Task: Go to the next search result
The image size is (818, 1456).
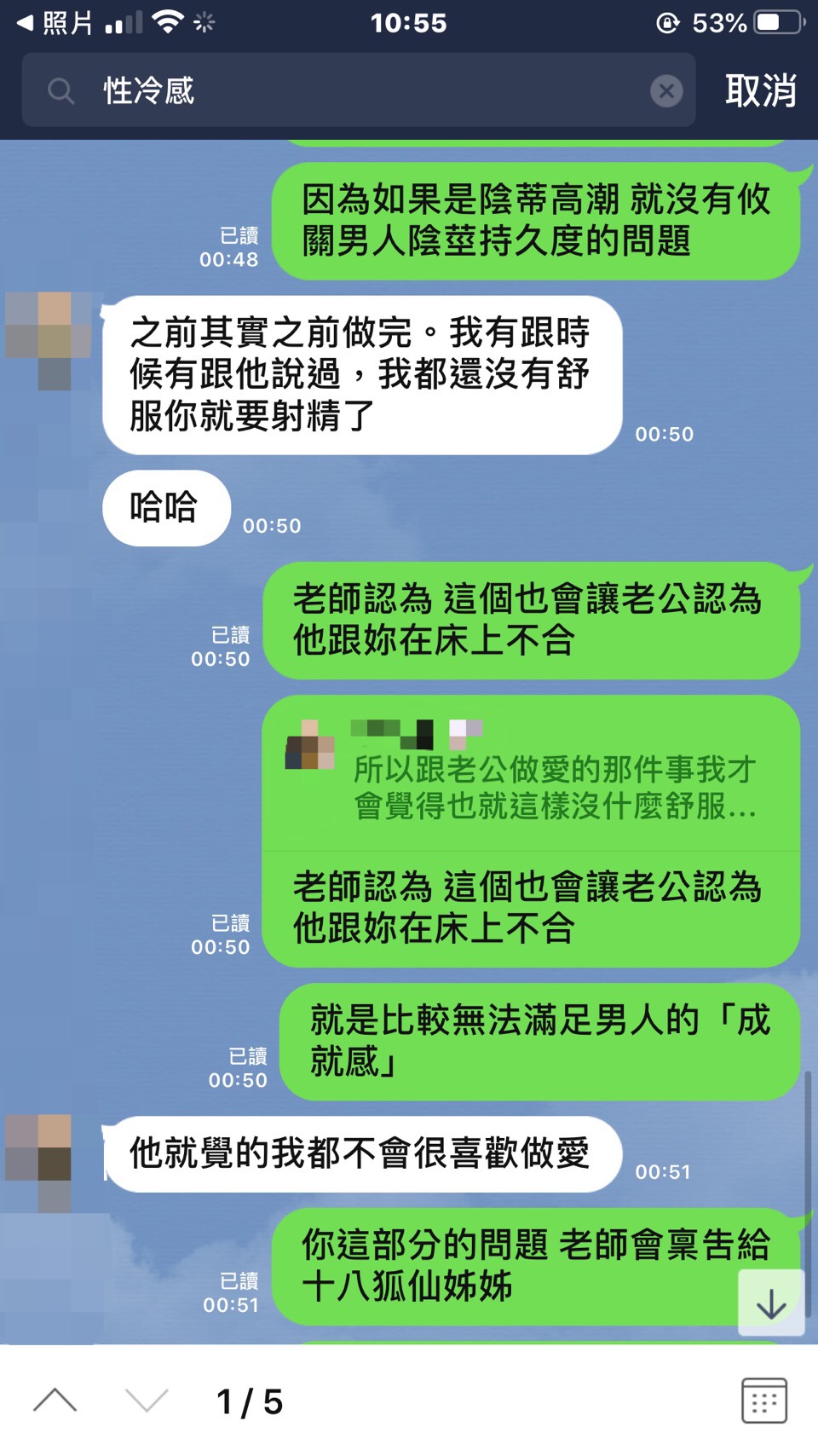Action: (147, 1401)
